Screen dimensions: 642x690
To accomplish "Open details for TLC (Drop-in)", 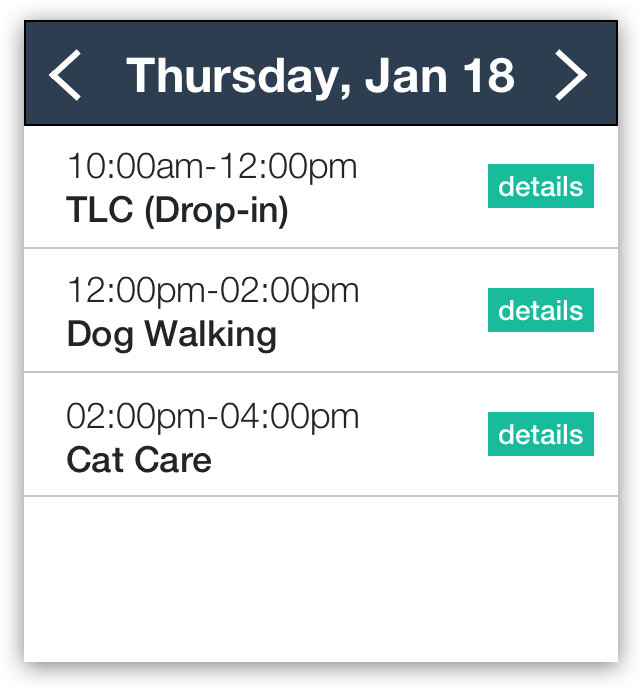I will pyautogui.click(x=540, y=187).
